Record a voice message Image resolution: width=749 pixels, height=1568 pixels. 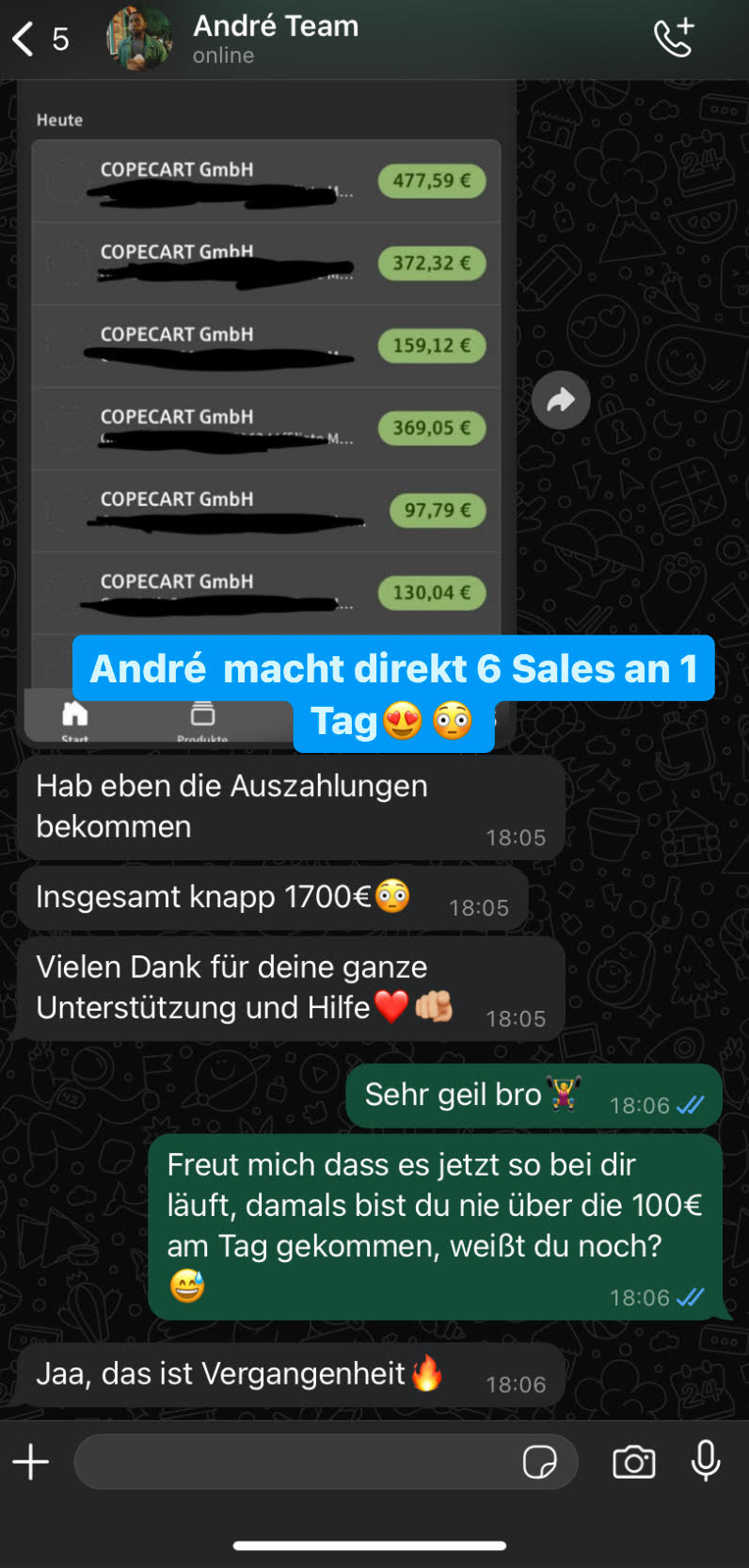coord(706,1462)
